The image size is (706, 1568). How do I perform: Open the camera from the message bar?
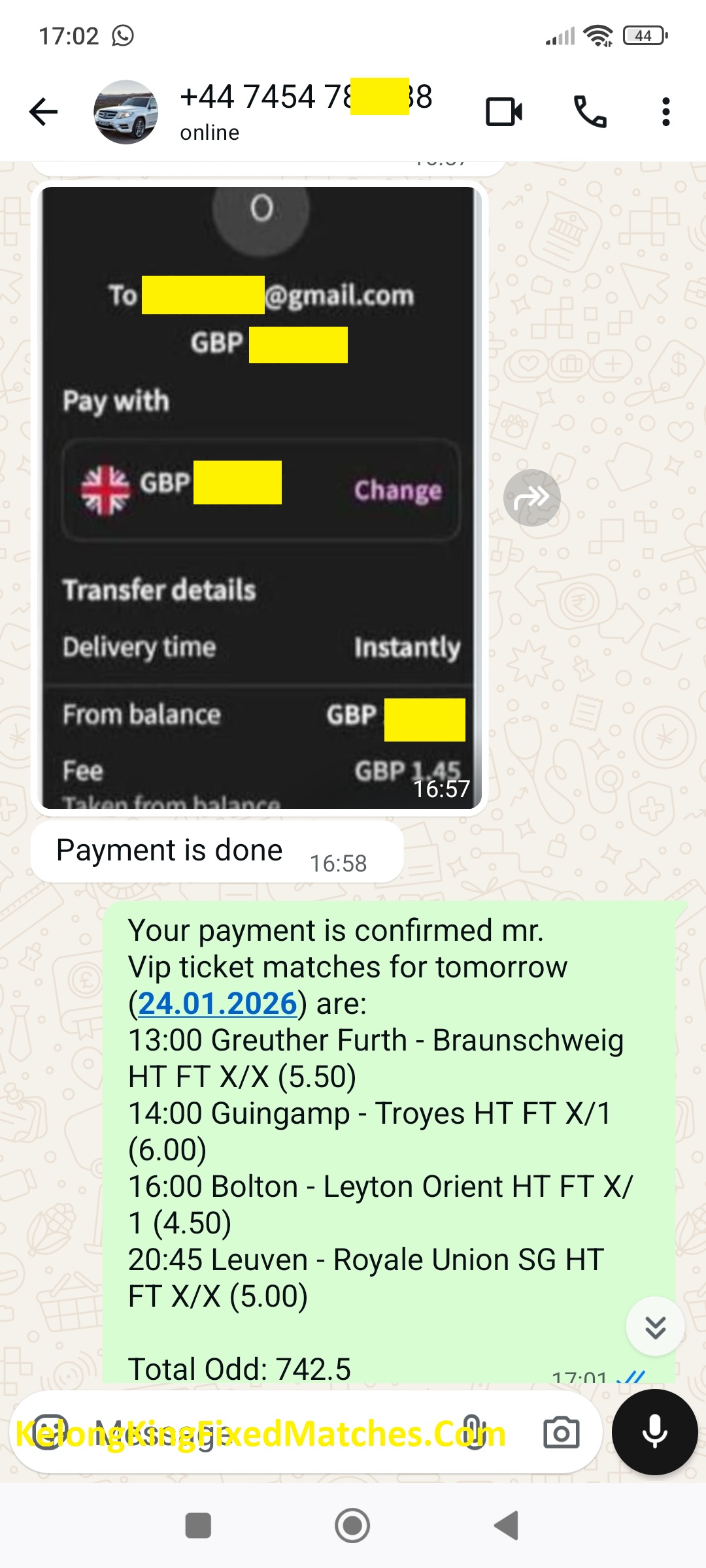coord(561,1432)
